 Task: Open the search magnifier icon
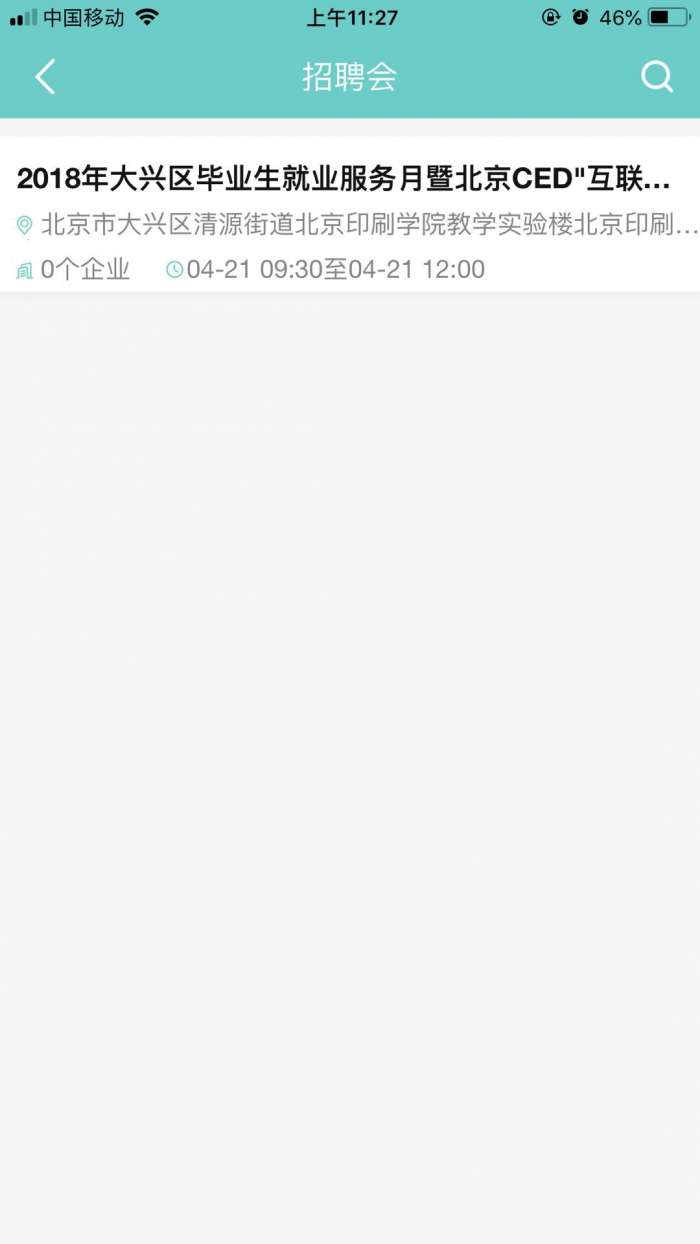click(656, 77)
